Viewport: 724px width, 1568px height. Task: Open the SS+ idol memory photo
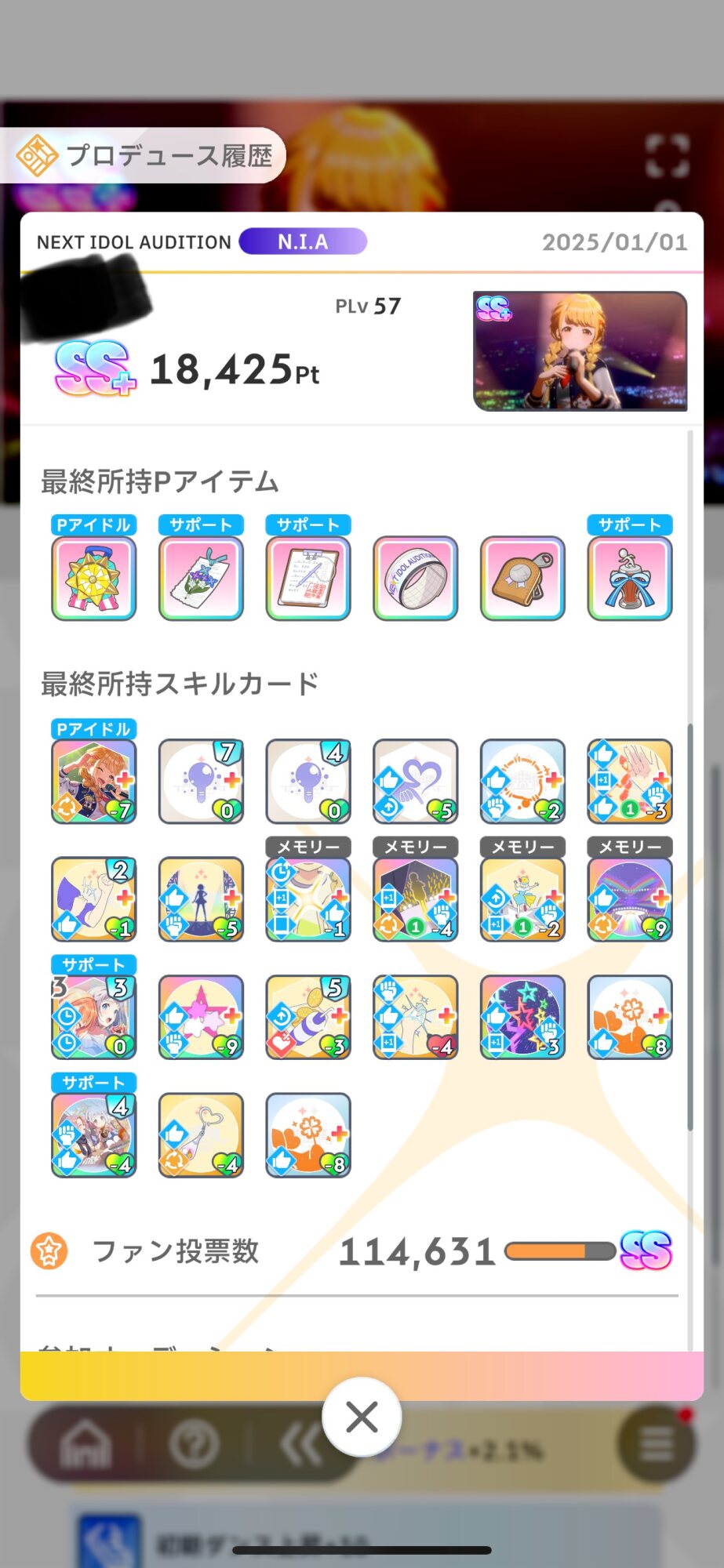580,351
